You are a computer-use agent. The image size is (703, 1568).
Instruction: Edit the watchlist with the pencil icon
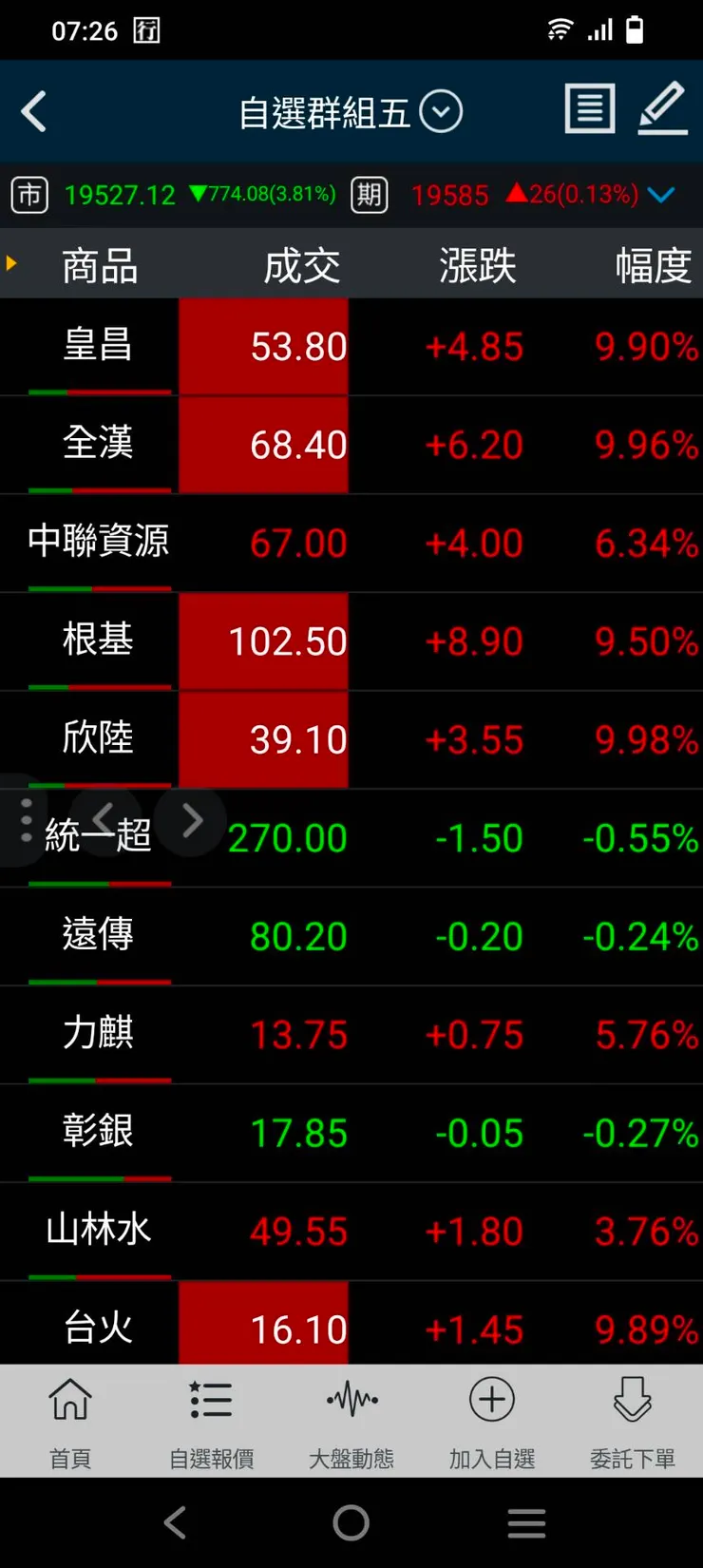click(x=662, y=109)
